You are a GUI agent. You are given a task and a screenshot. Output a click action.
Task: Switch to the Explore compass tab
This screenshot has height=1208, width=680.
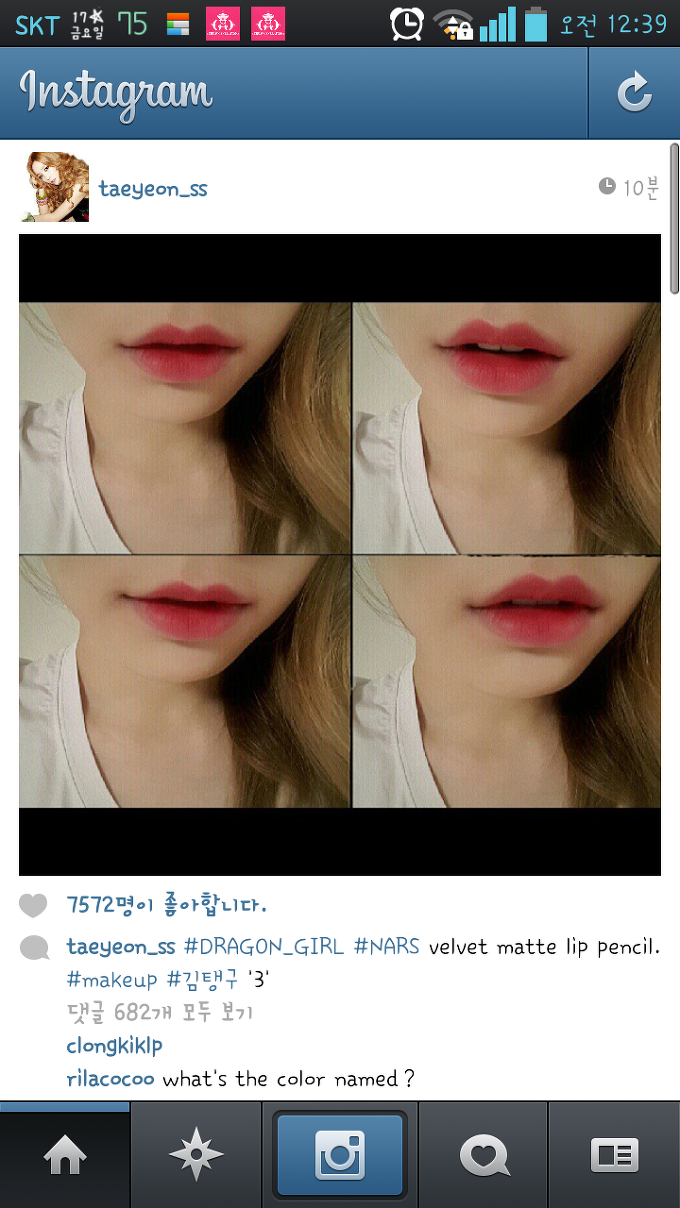coord(196,1157)
